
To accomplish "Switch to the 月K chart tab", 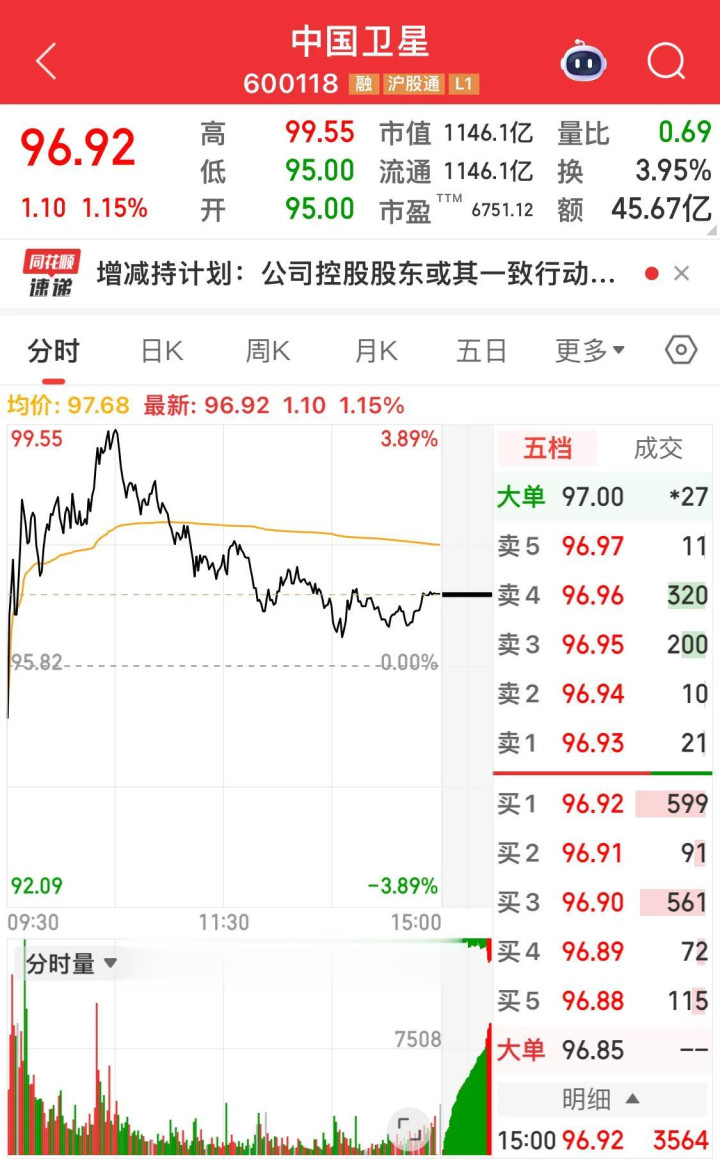I will click(376, 350).
